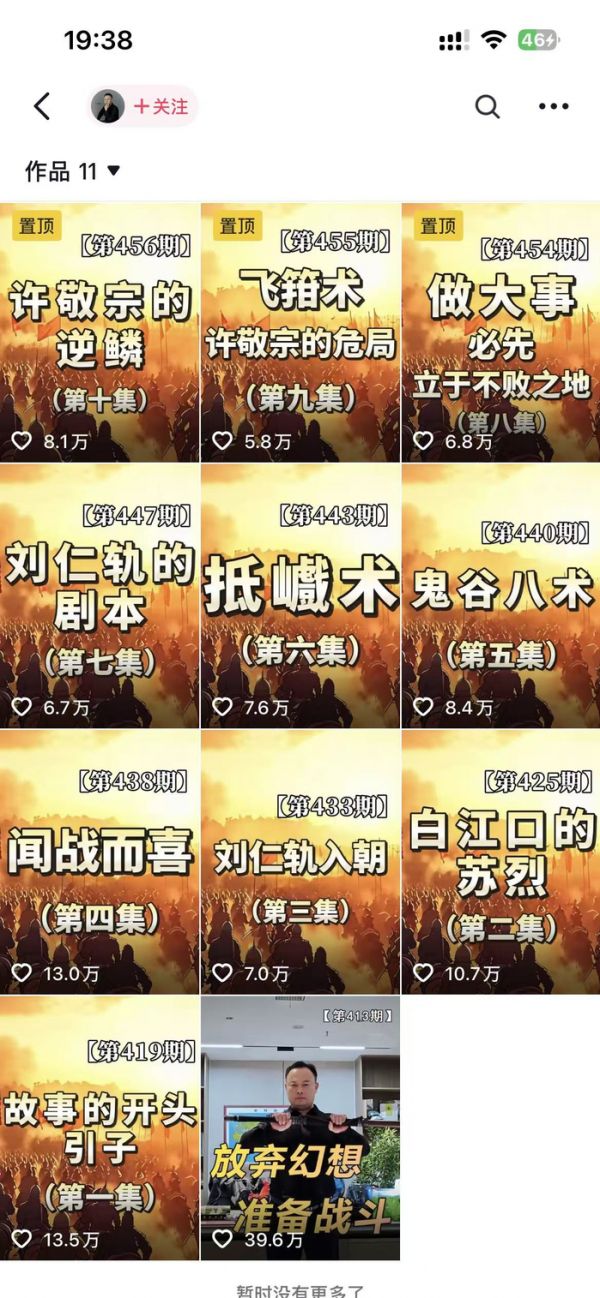Open video 白江口的苏烈 第425期

tap(500, 862)
